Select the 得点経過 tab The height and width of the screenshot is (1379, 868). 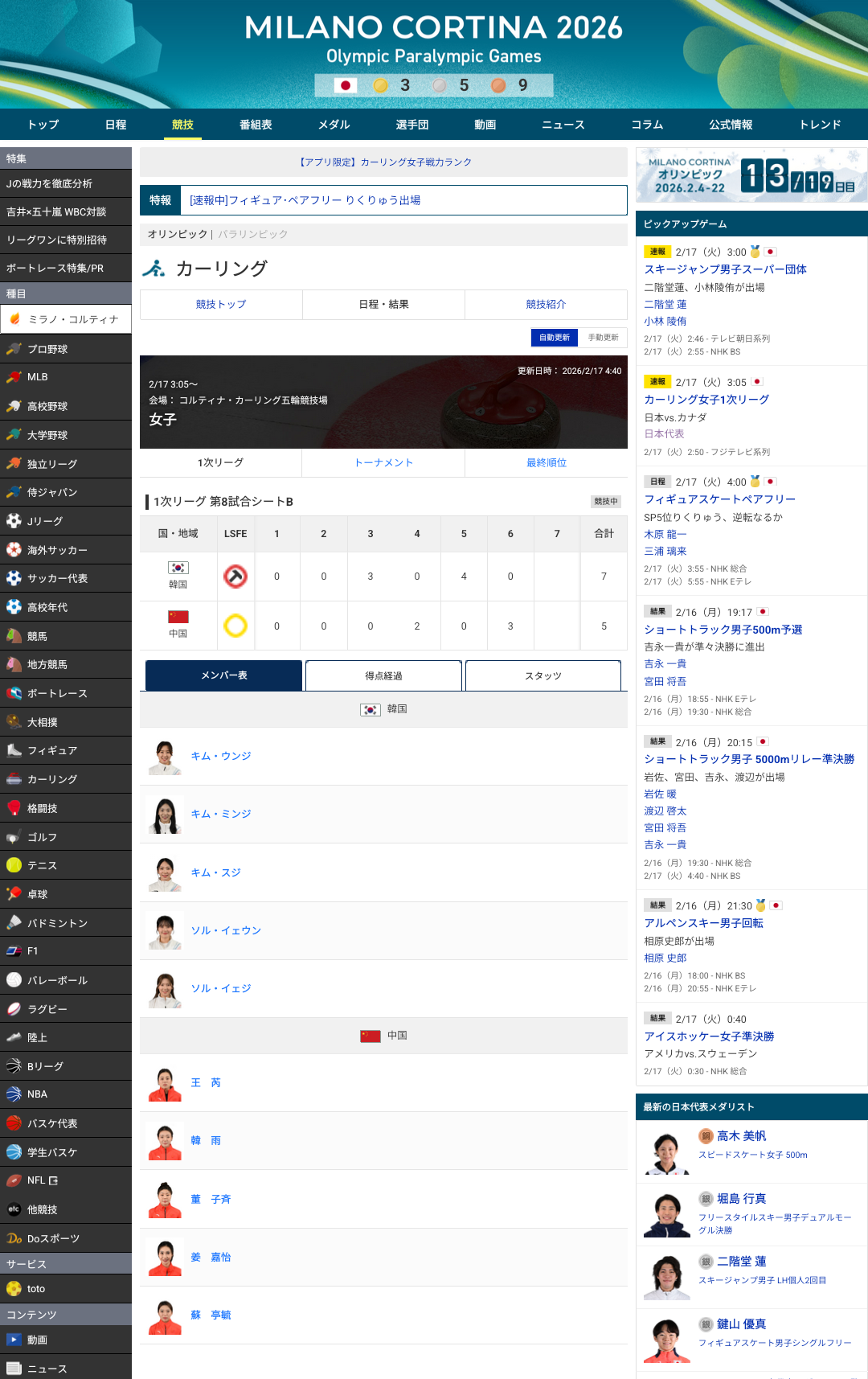383,676
